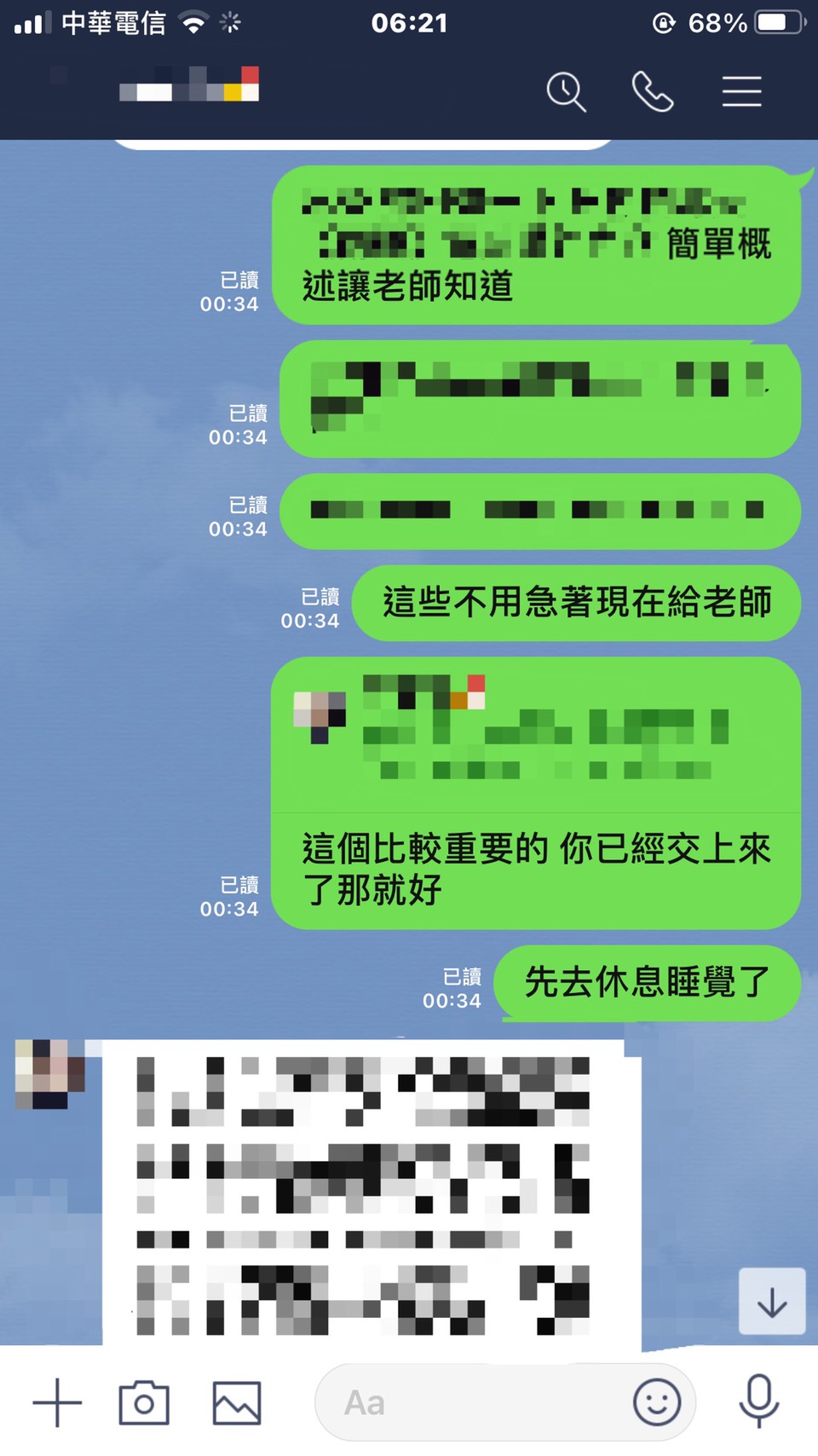This screenshot has width=818, height=1456.
Task: Open the photo gallery picker
Action: coord(236,1402)
